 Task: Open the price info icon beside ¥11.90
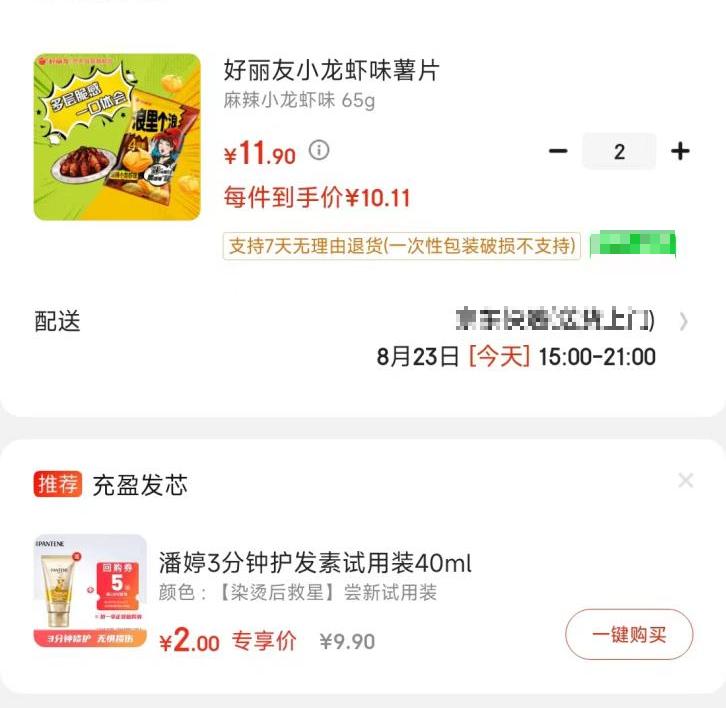(x=319, y=151)
